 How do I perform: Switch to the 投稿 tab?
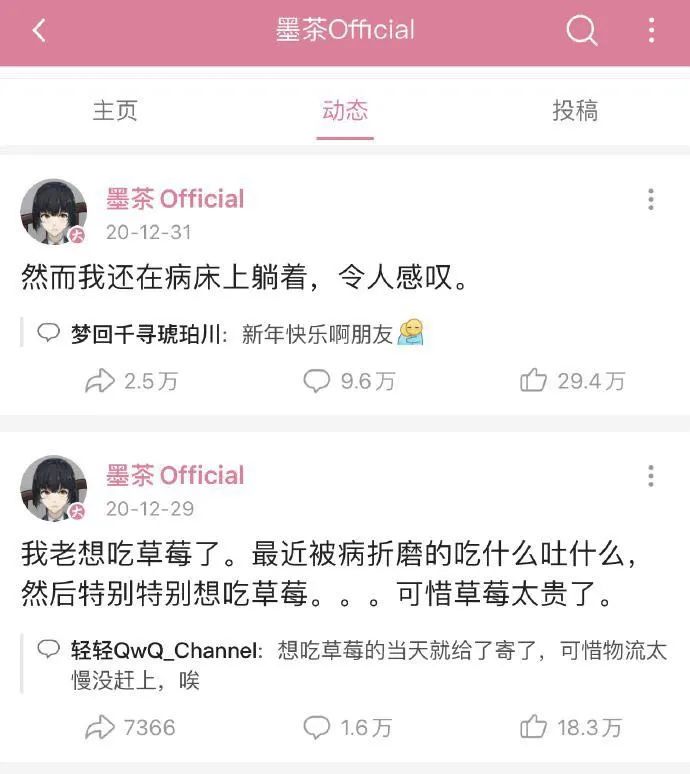tap(575, 111)
